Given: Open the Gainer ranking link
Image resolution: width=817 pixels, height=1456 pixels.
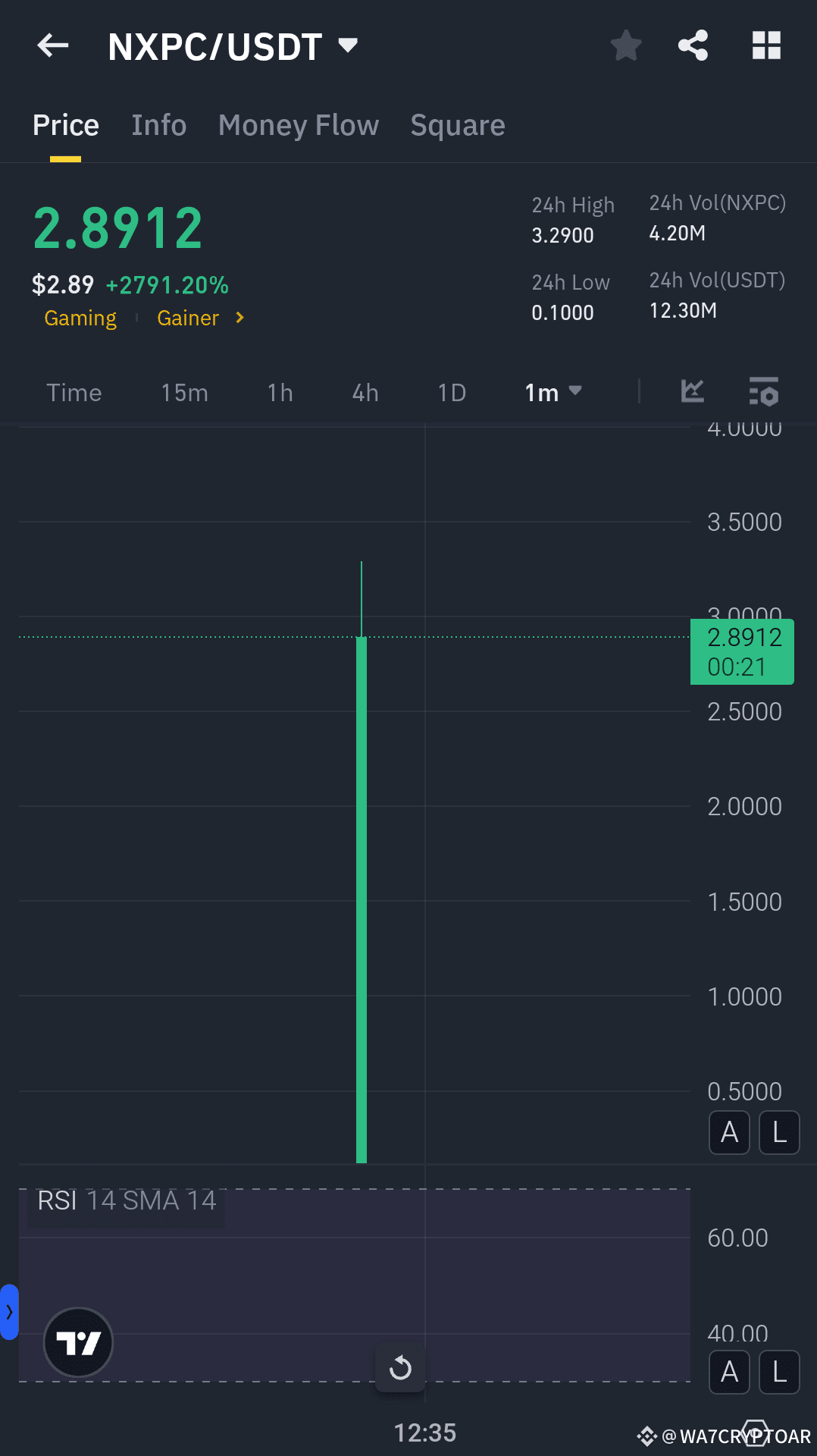Looking at the screenshot, I should pos(188,318).
